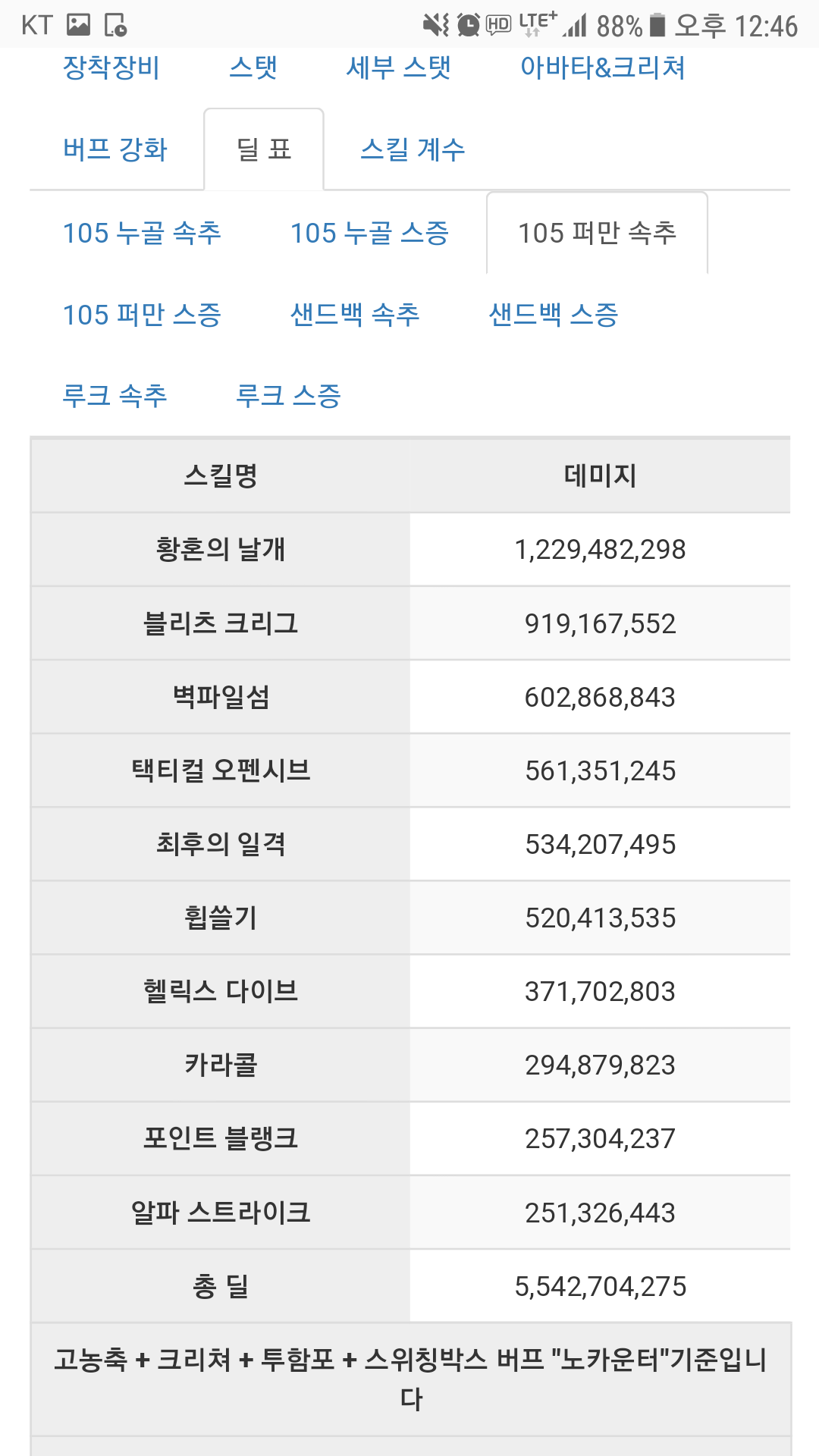View the 샌드백 속추 table
Viewport: 819px width, 1456px height.
tap(355, 315)
